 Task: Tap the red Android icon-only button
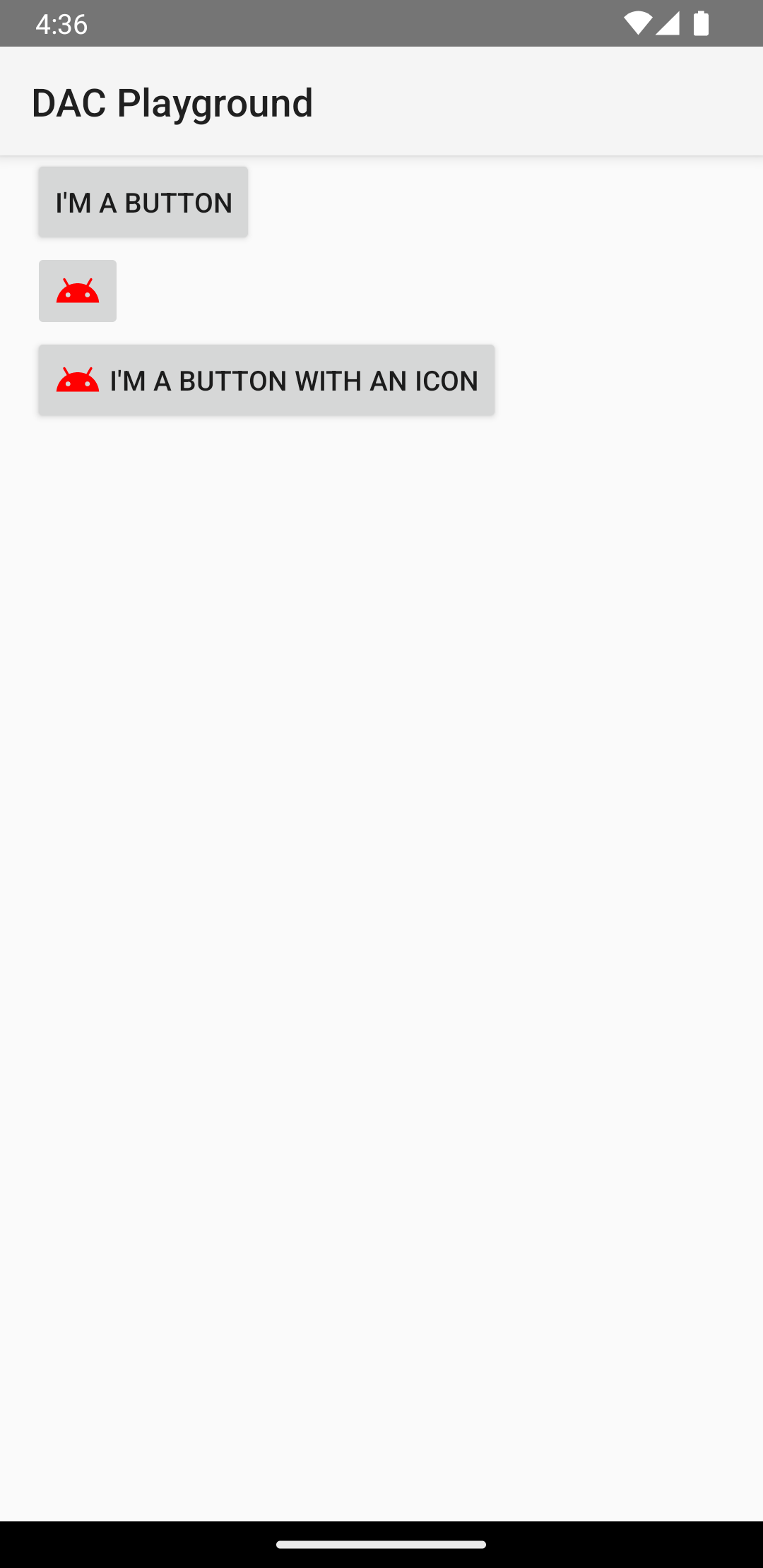coord(78,291)
